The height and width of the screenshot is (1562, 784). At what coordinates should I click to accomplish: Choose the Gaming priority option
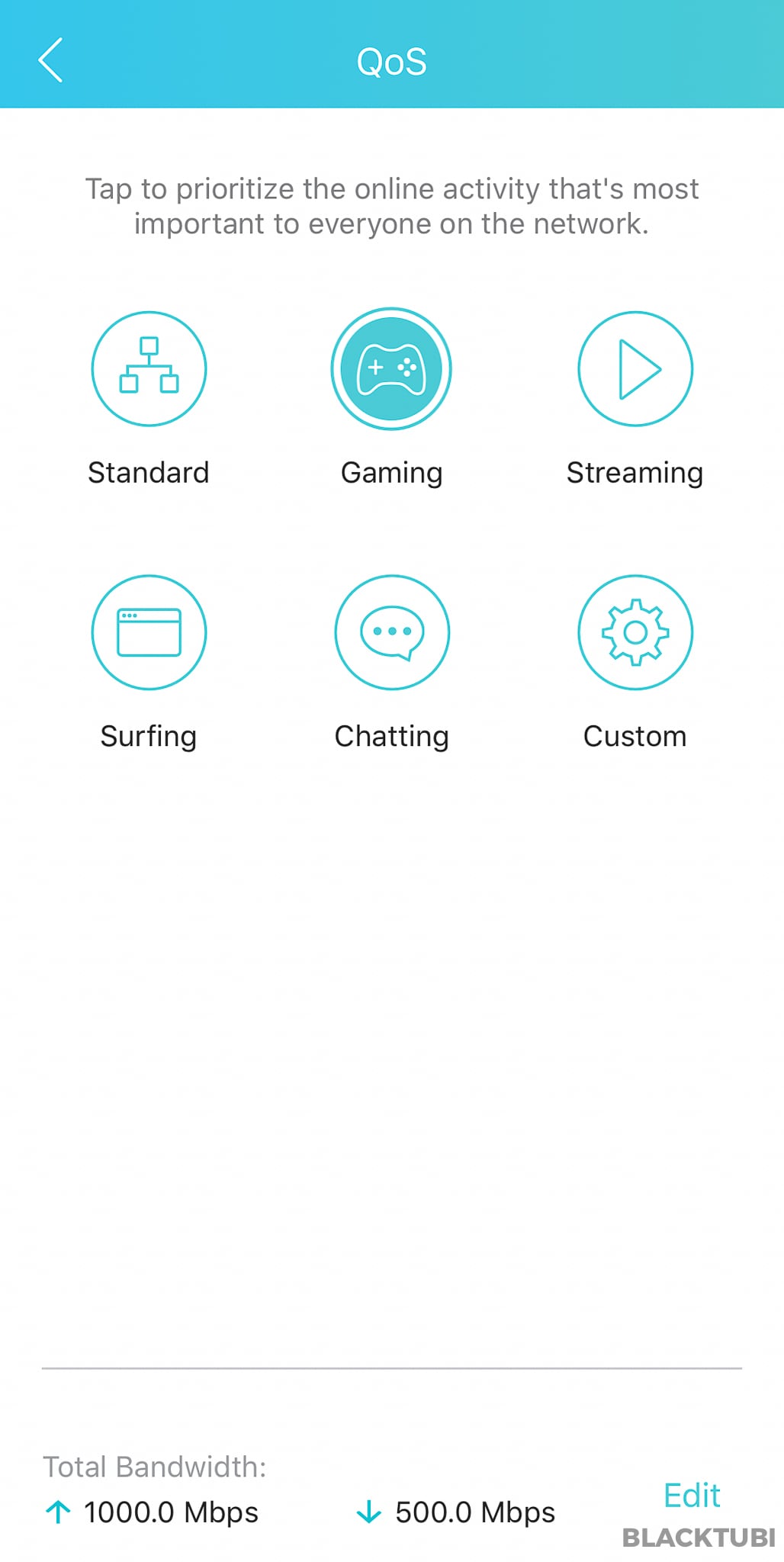[391, 368]
